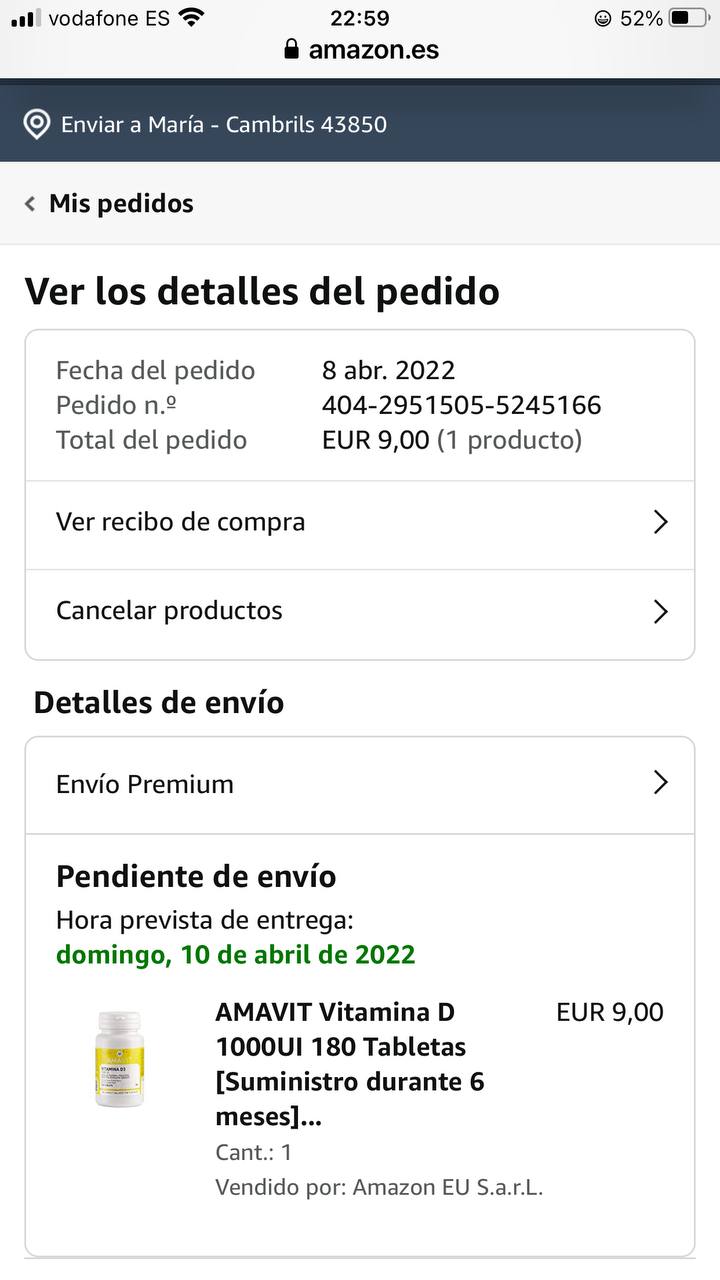Open Envío Premium details
This screenshot has height=1280, width=720.
point(359,784)
